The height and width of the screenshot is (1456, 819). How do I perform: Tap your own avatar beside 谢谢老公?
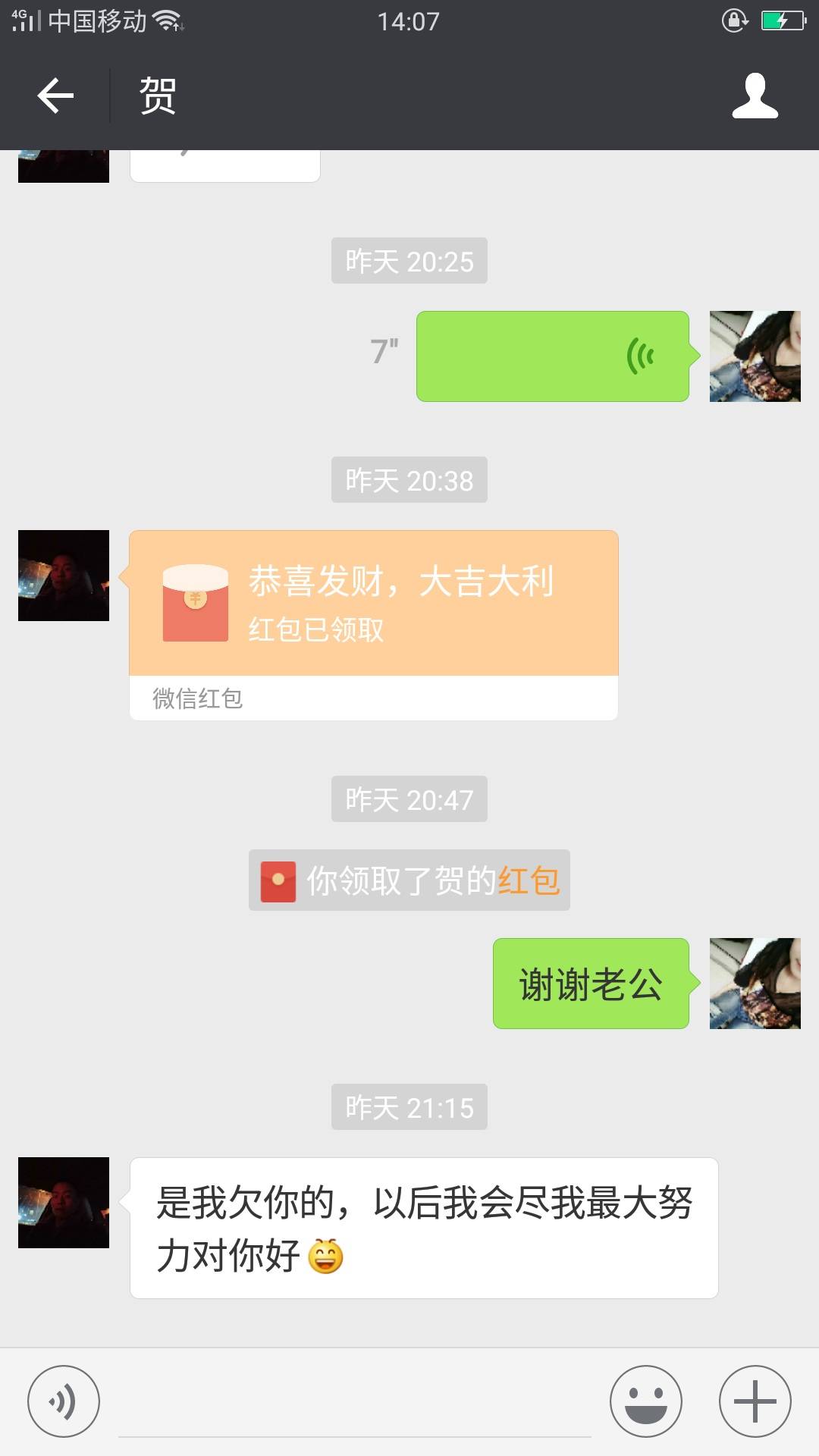755,984
